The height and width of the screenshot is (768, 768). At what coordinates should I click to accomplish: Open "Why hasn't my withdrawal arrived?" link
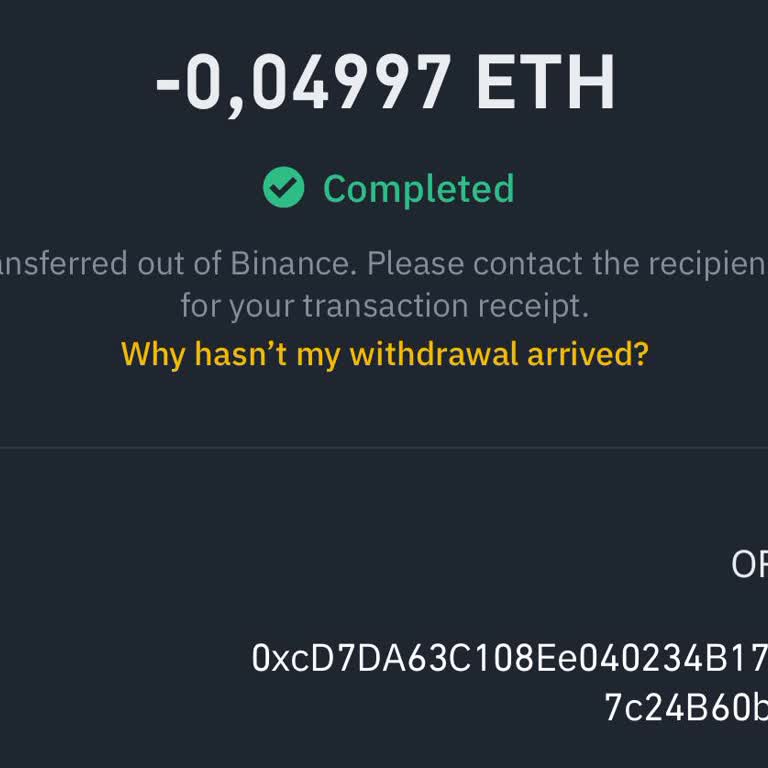(x=384, y=353)
